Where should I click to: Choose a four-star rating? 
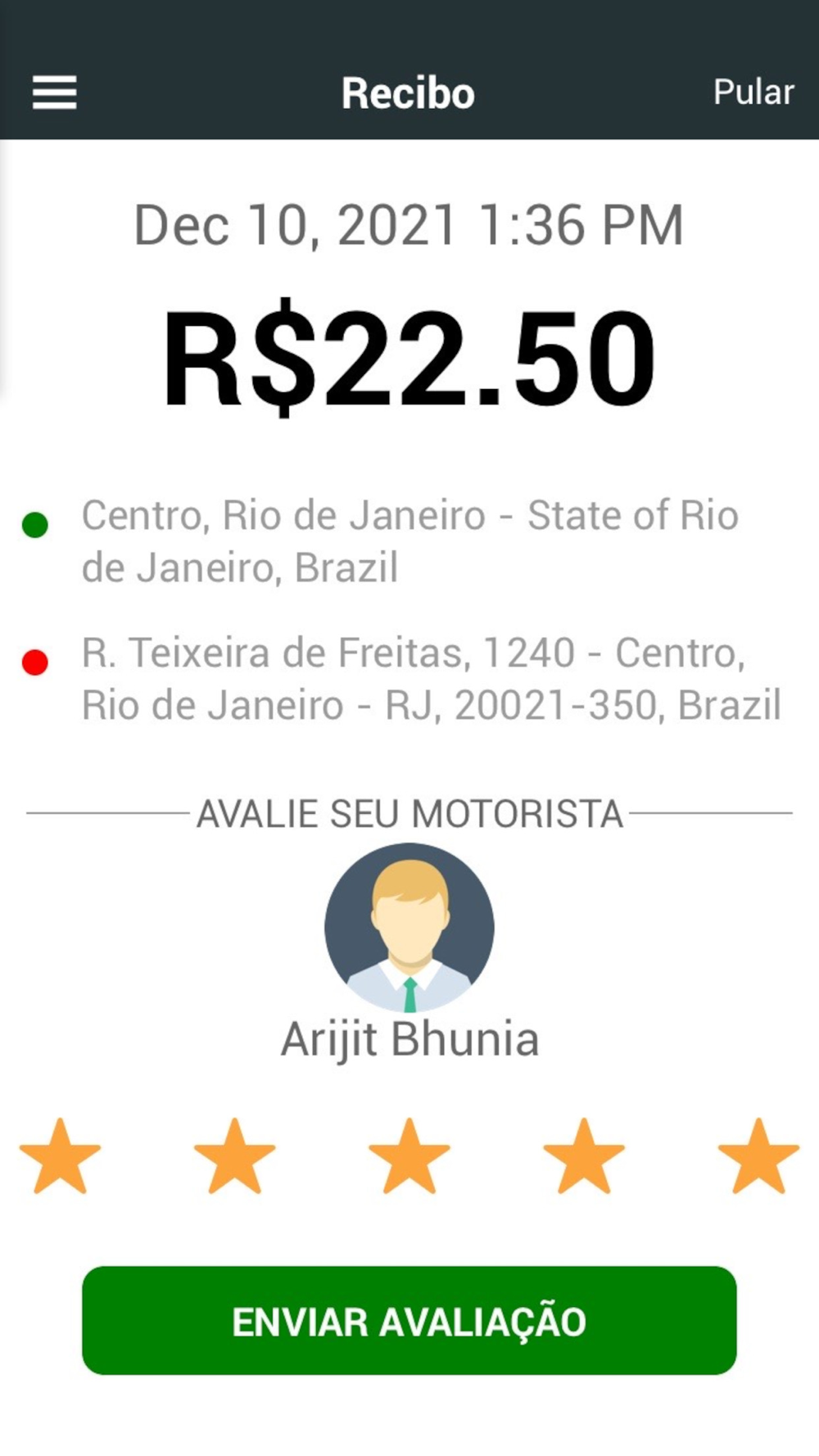click(583, 1156)
